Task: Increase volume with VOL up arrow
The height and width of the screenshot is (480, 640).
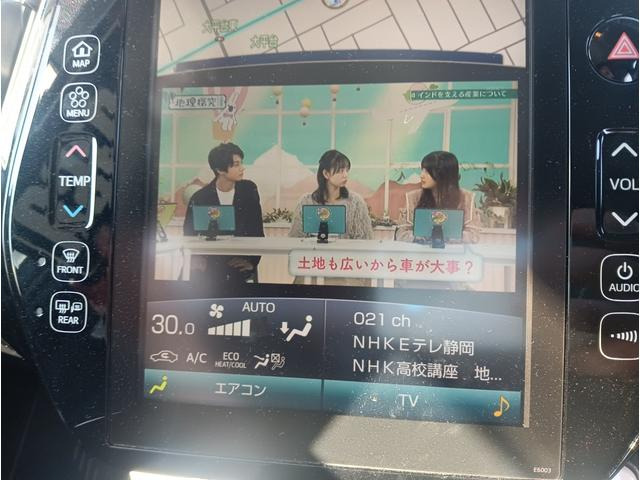Action: 624,151
